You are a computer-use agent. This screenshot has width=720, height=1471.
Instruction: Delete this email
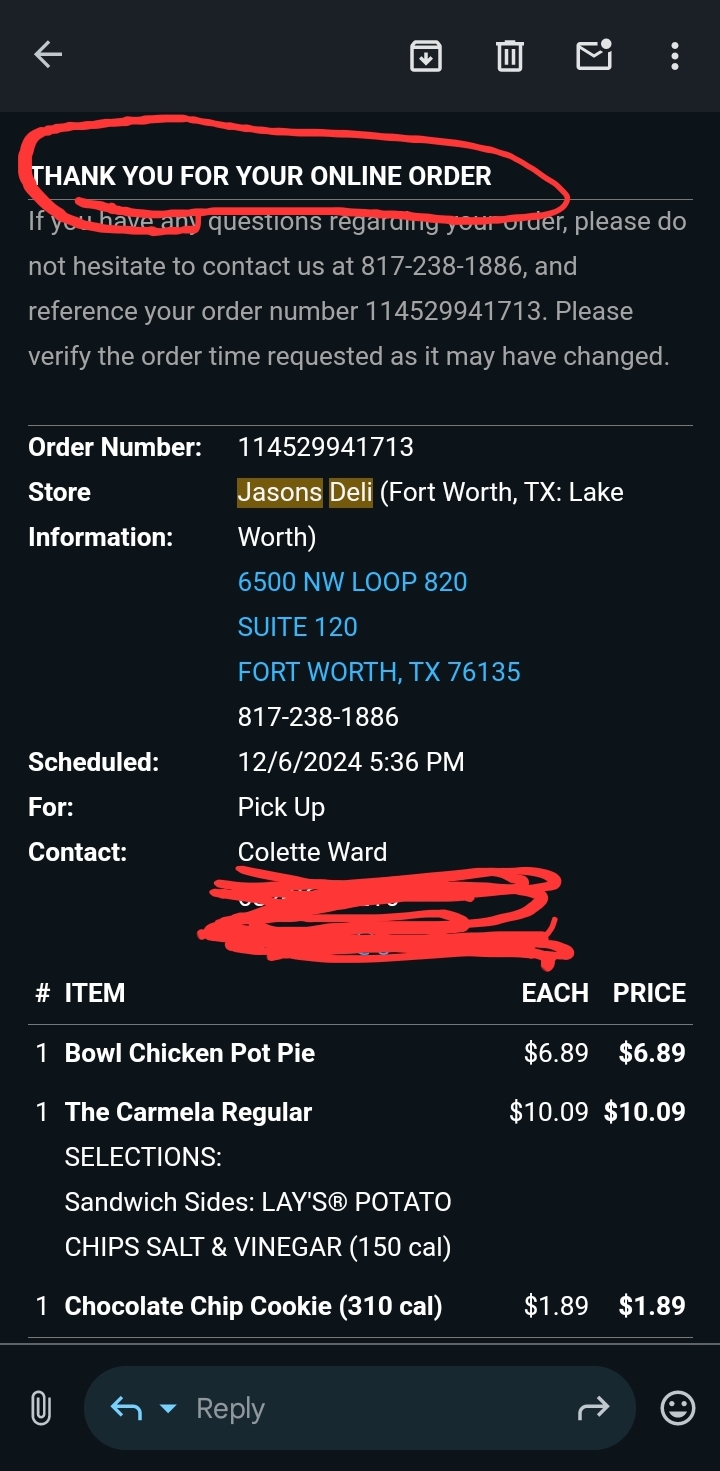pyautogui.click(x=510, y=56)
